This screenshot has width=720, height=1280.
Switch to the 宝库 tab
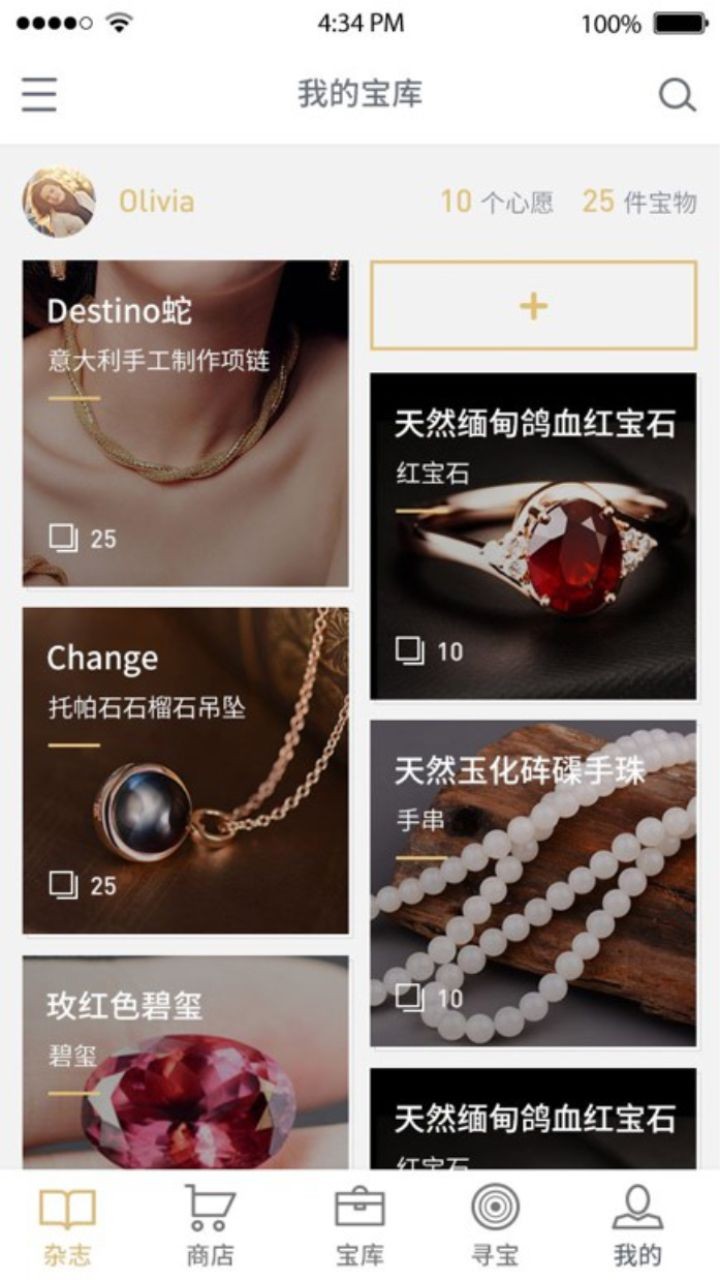360,1227
